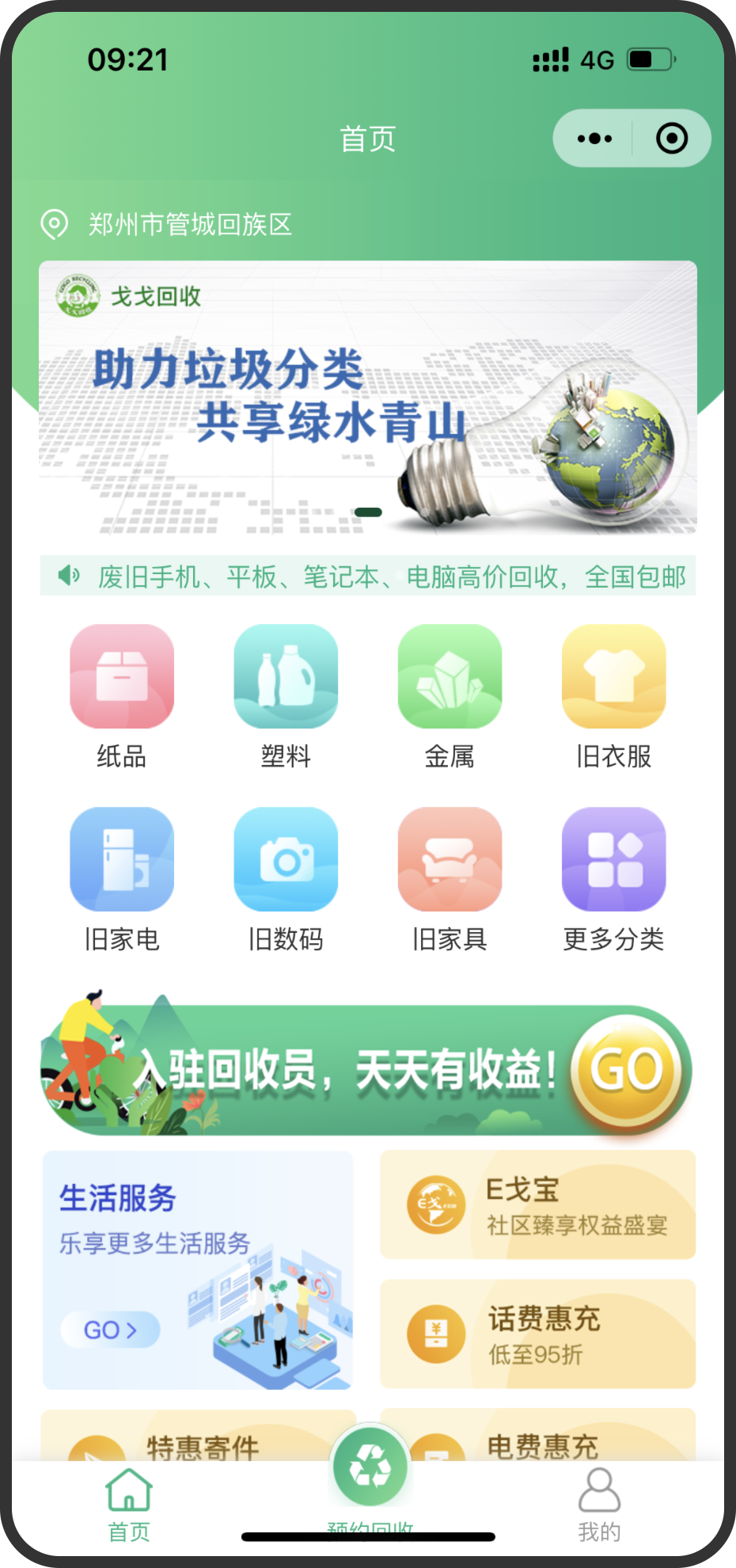Open the 旧数码 category
The width and height of the screenshot is (736, 1568).
tap(286, 860)
